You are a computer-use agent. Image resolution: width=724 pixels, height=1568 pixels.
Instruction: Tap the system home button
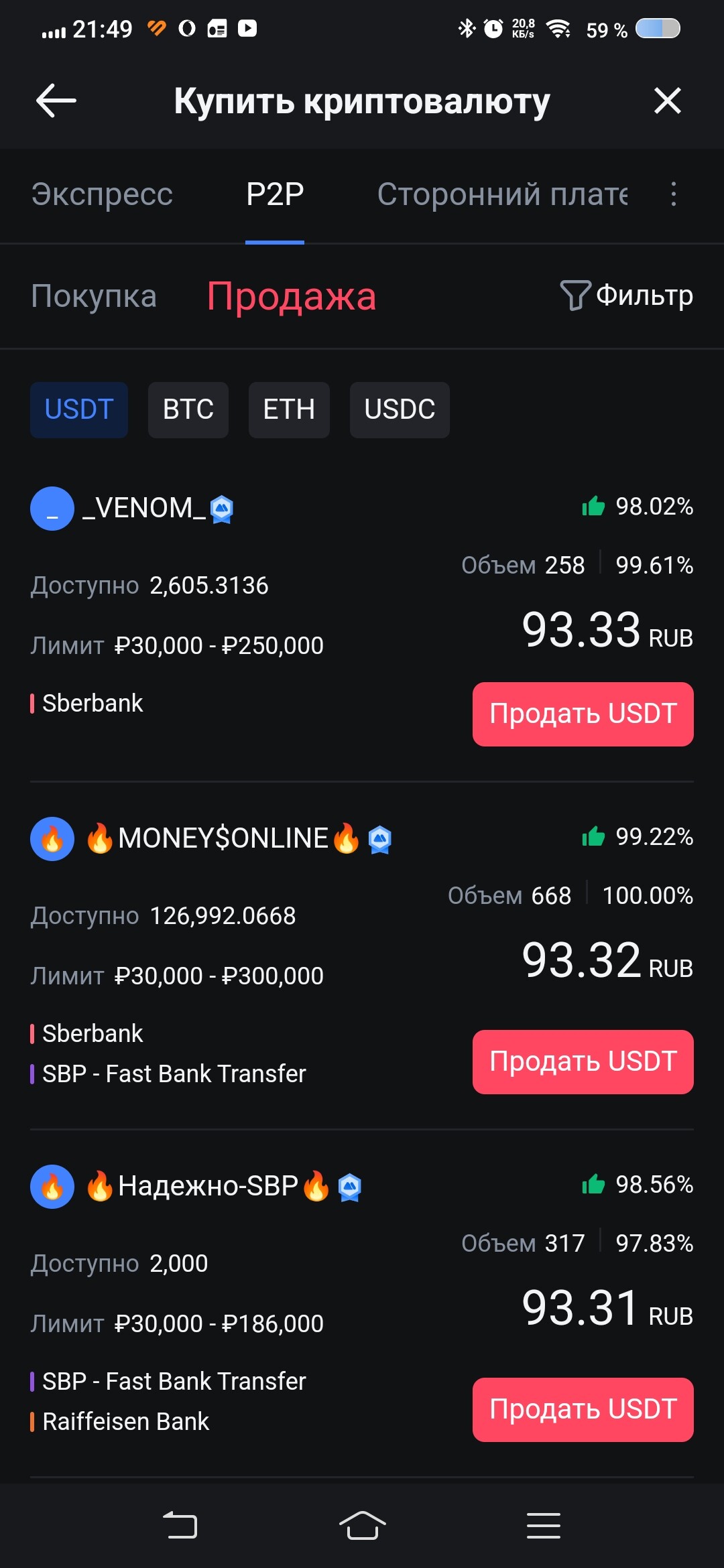[362, 1526]
